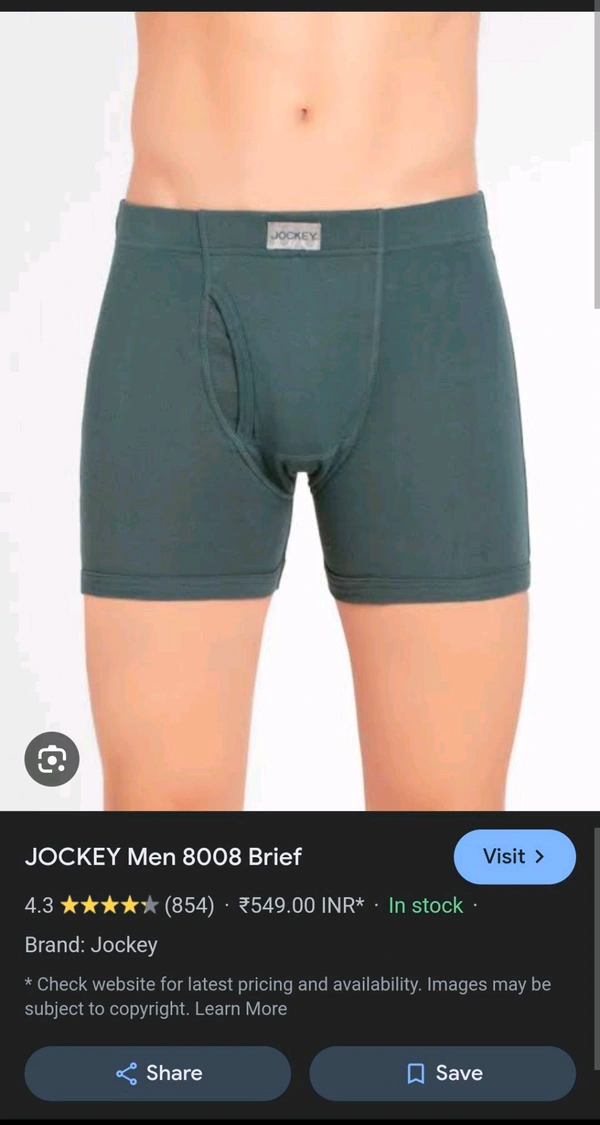Share this product image
Image resolution: width=600 pixels, height=1125 pixels.
(158, 1073)
